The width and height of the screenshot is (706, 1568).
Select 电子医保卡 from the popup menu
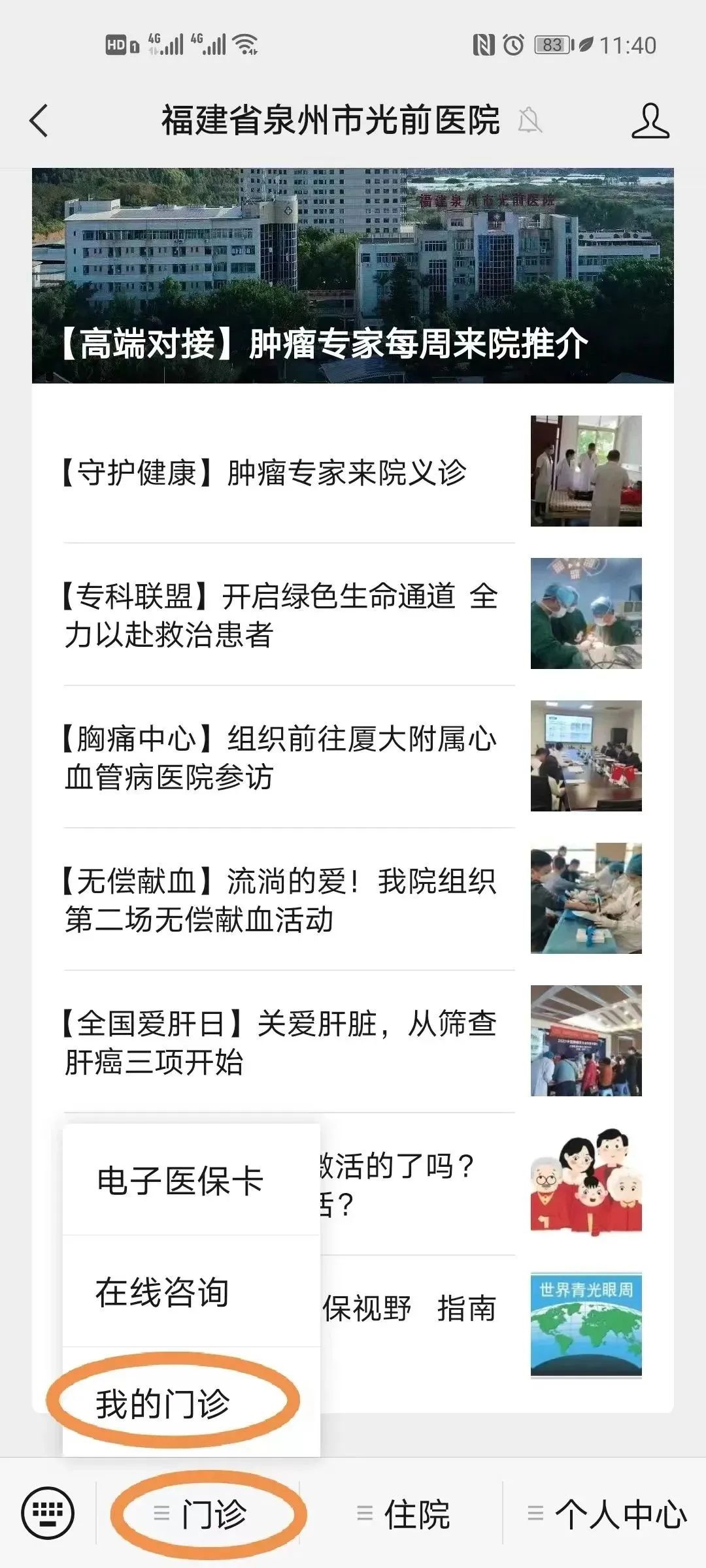pos(180,1180)
